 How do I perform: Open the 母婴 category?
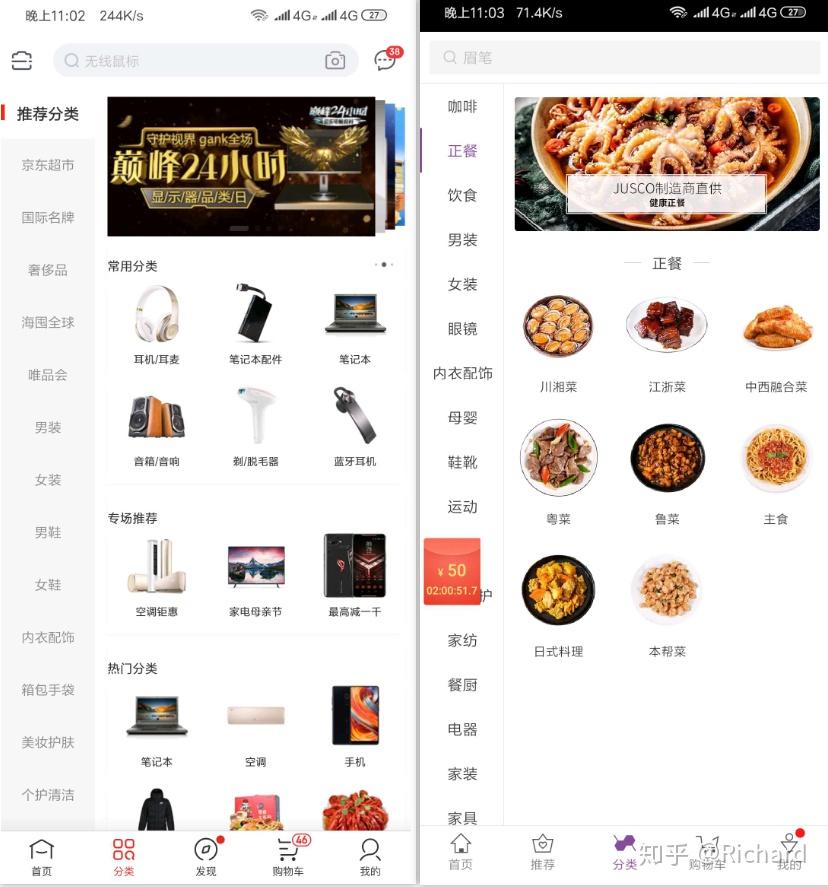pyautogui.click(x=462, y=418)
